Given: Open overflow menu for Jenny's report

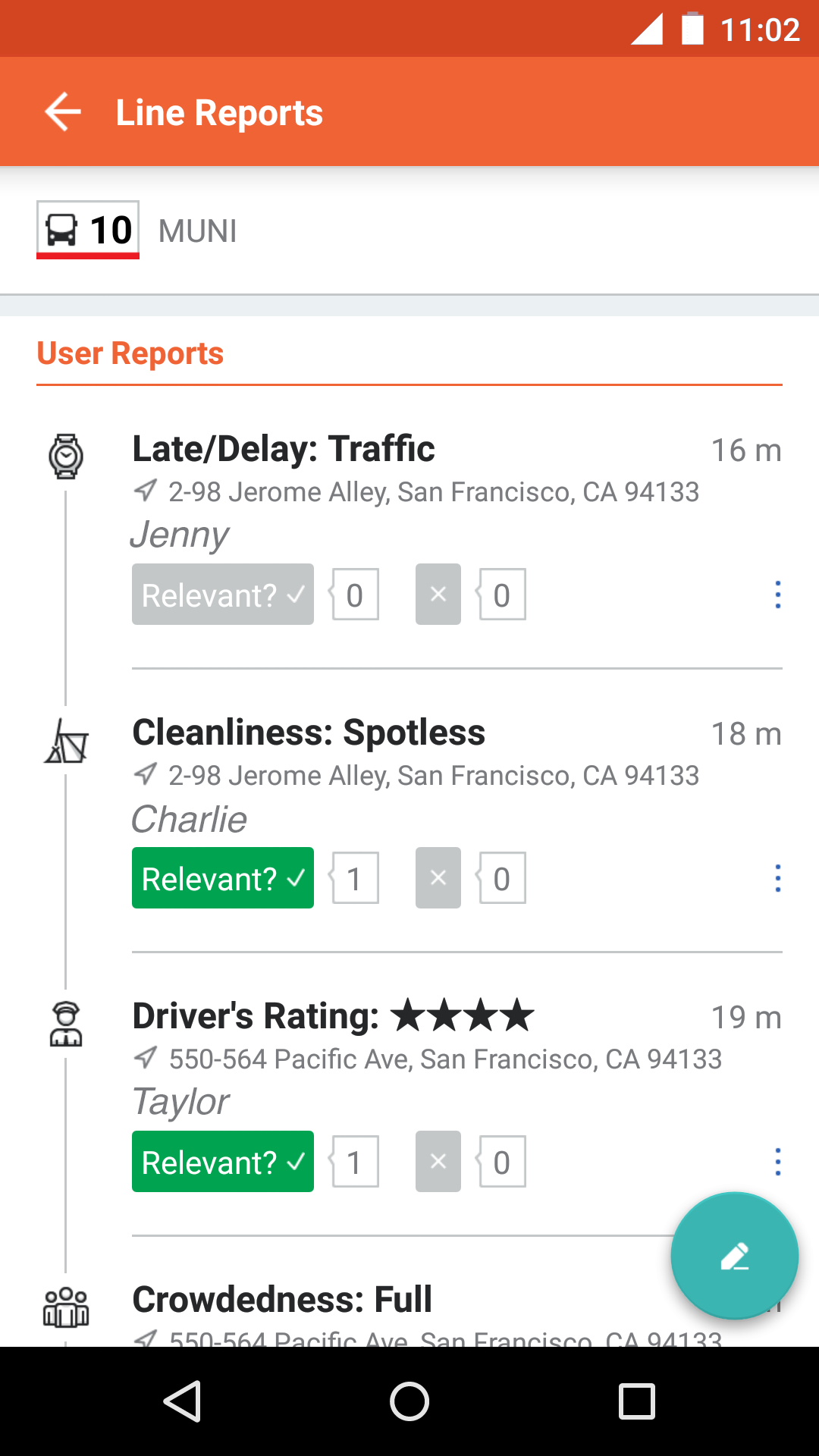Looking at the screenshot, I should tap(778, 595).
